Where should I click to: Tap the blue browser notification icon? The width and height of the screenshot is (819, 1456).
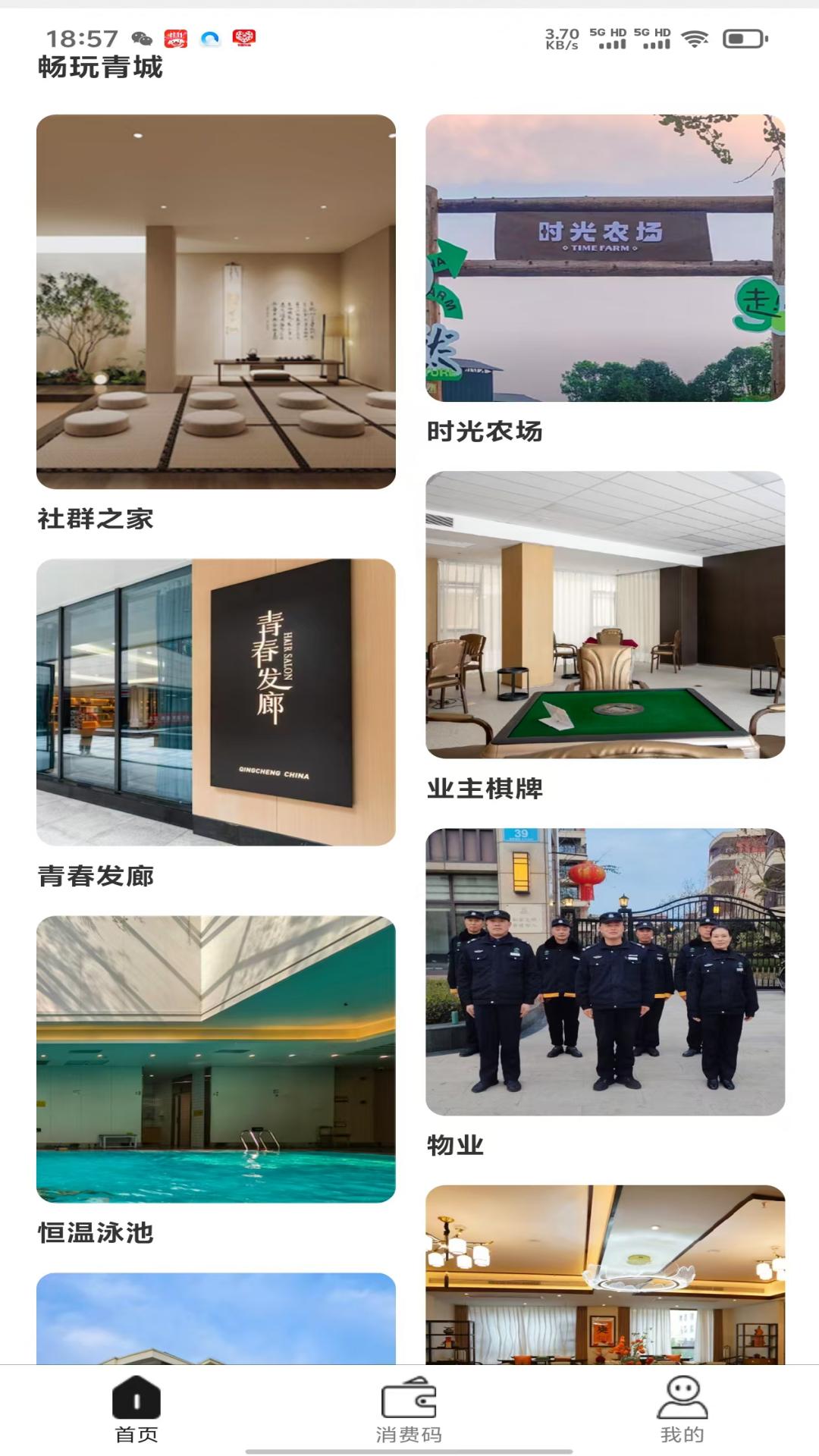point(211,36)
